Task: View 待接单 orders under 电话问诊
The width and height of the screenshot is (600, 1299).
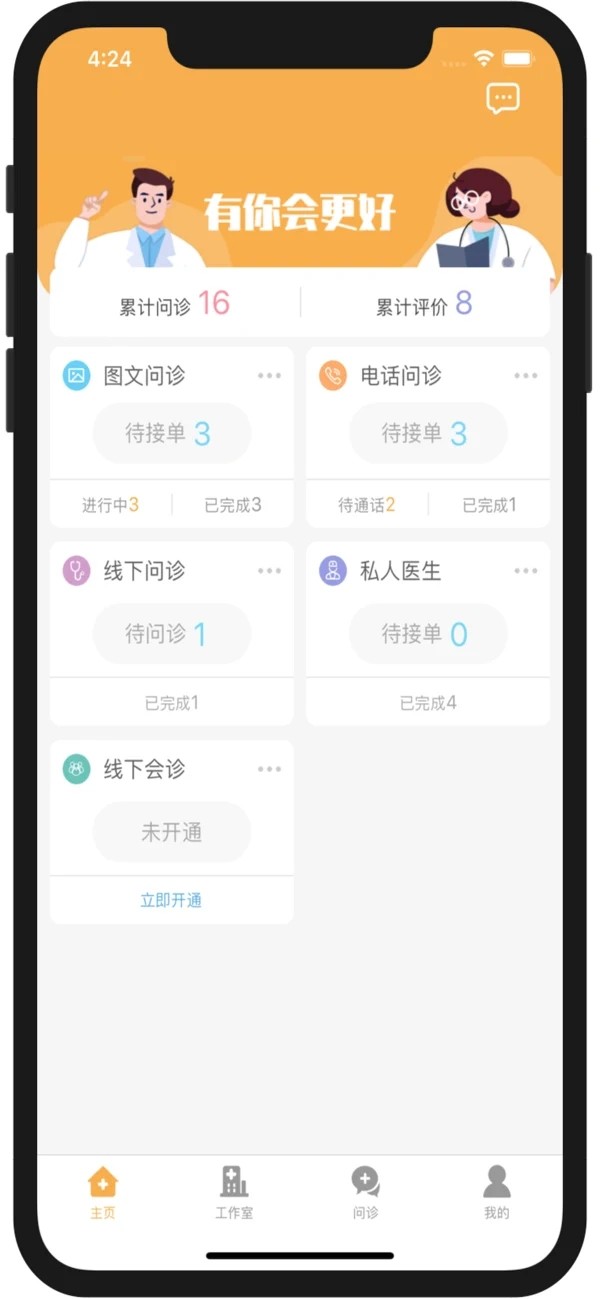Action: click(428, 433)
